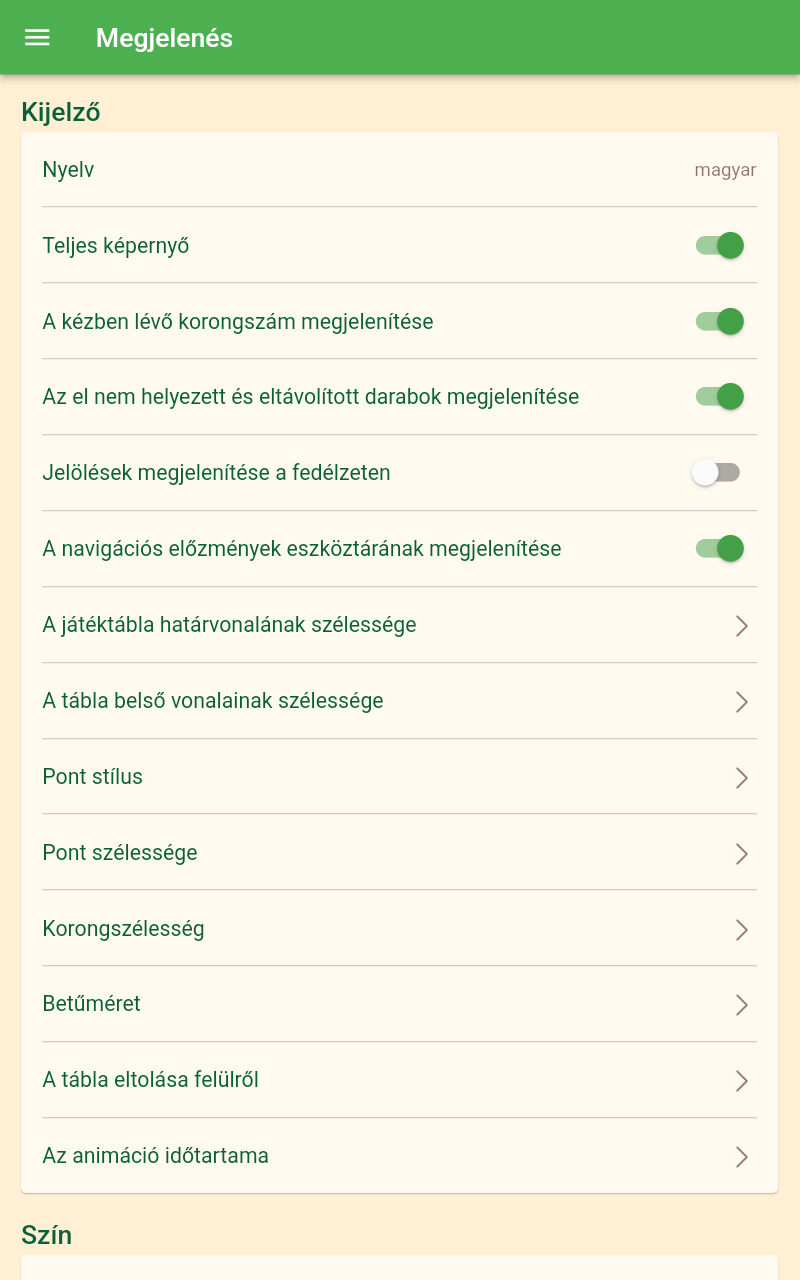Change the Nyelv language setting

pos(399,170)
